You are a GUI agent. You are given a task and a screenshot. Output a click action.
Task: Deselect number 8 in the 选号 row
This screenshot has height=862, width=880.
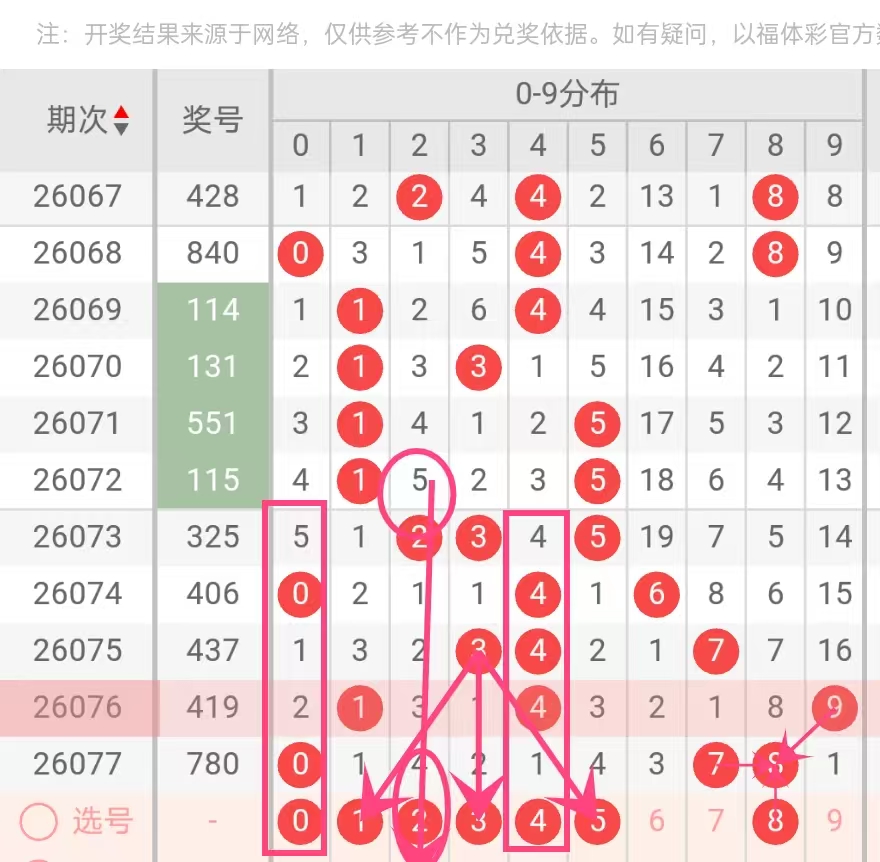click(x=775, y=822)
